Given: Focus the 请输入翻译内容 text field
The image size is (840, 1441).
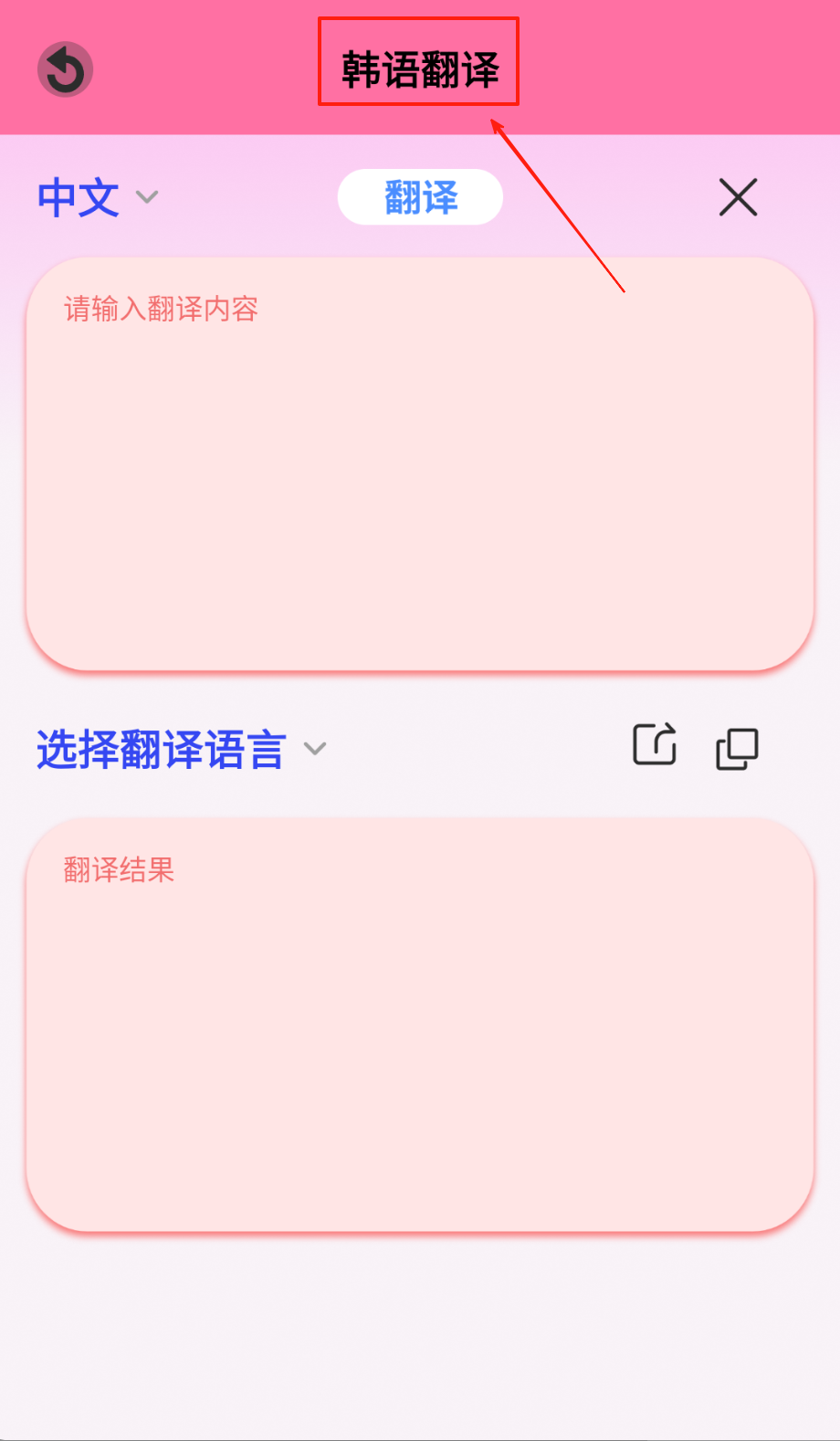Looking at the screenshot, I should point(420,464).
